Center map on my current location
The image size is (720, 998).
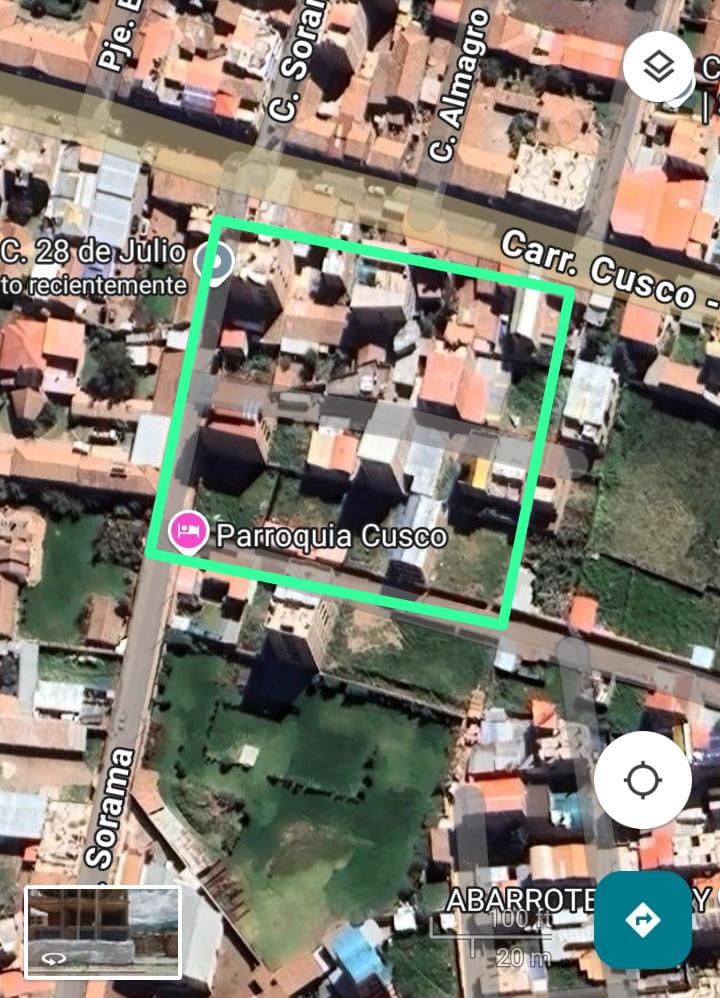pos(642,780)
